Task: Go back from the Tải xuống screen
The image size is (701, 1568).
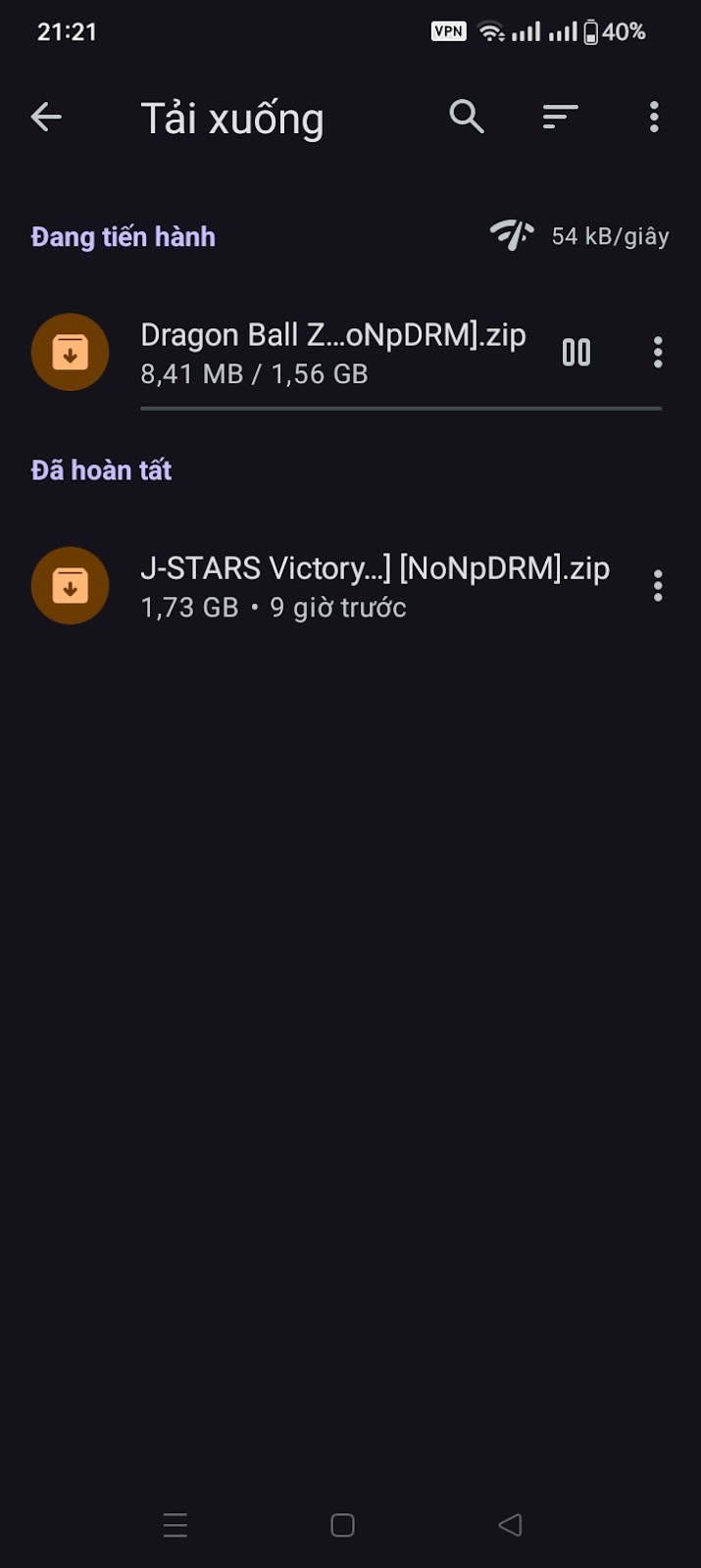Action: coord(46,118)
